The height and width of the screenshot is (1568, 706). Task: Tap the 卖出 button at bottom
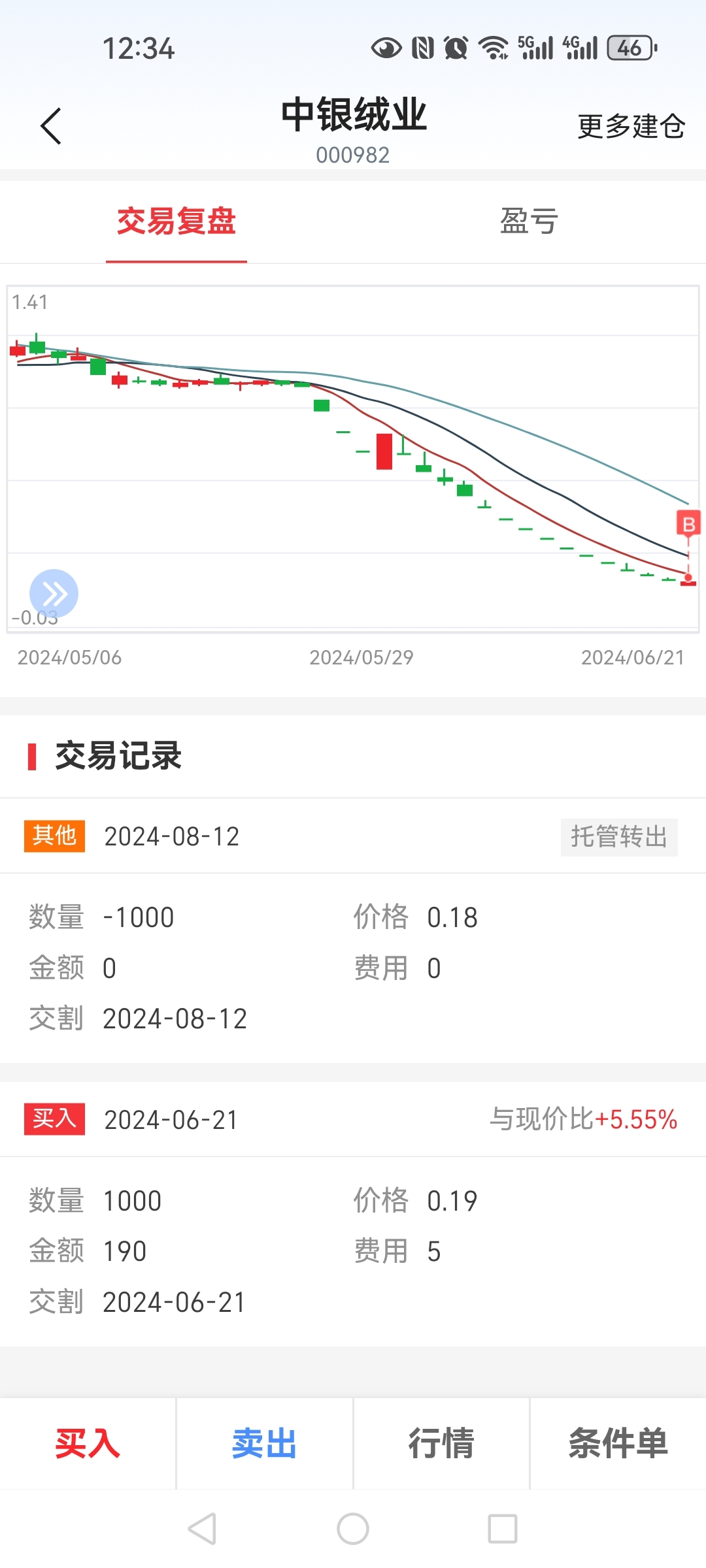(x=264, y=1443)
